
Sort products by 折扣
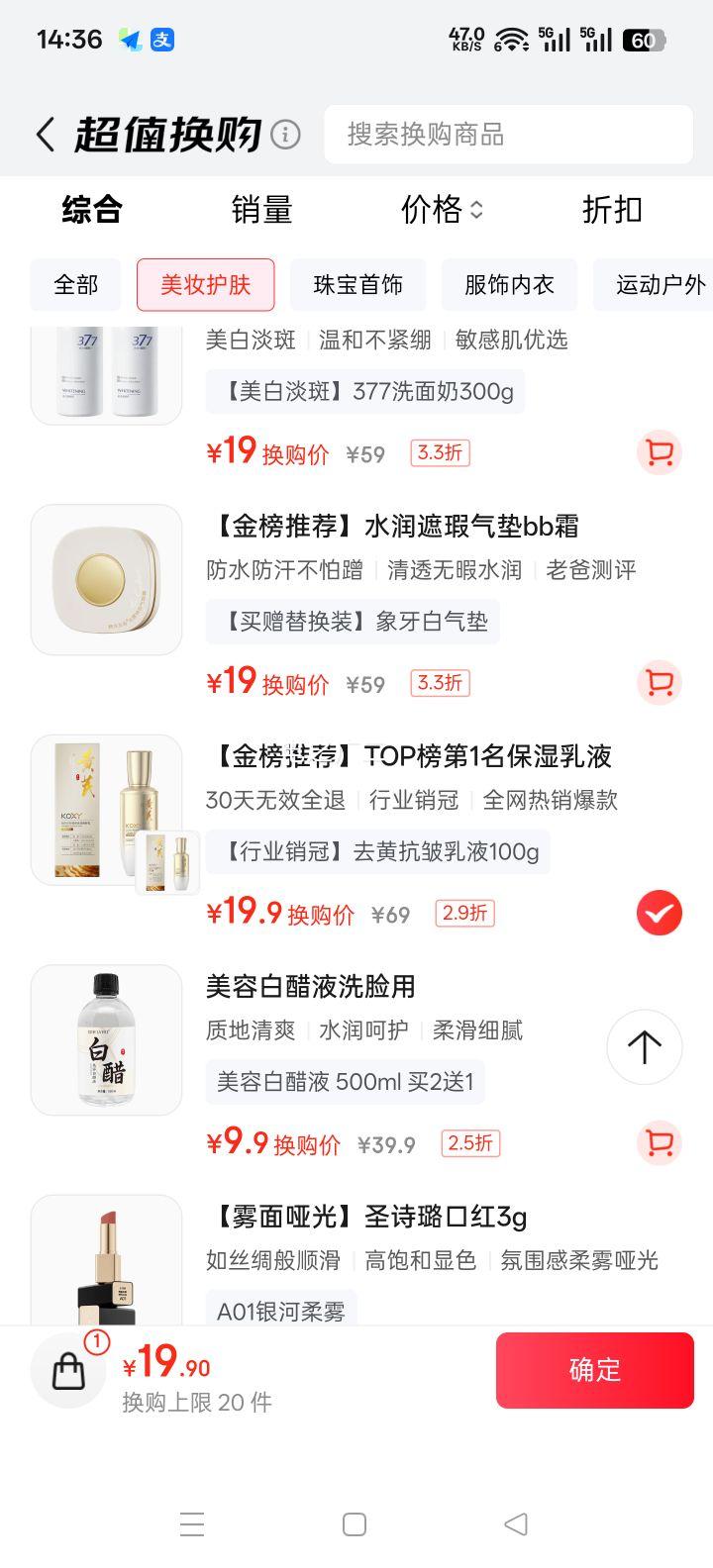point(612,210)
